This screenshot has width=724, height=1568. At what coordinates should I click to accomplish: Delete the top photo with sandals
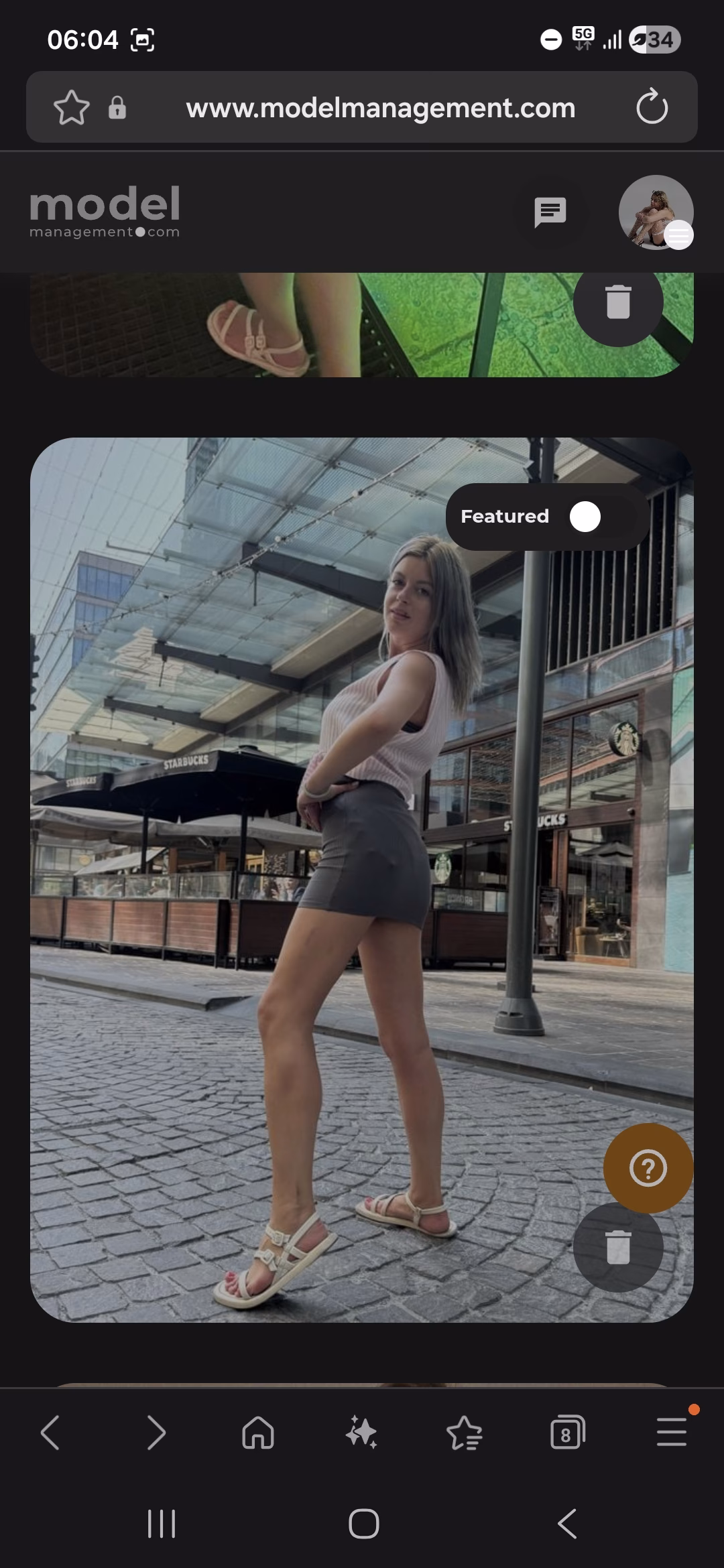tap(618, 302)
